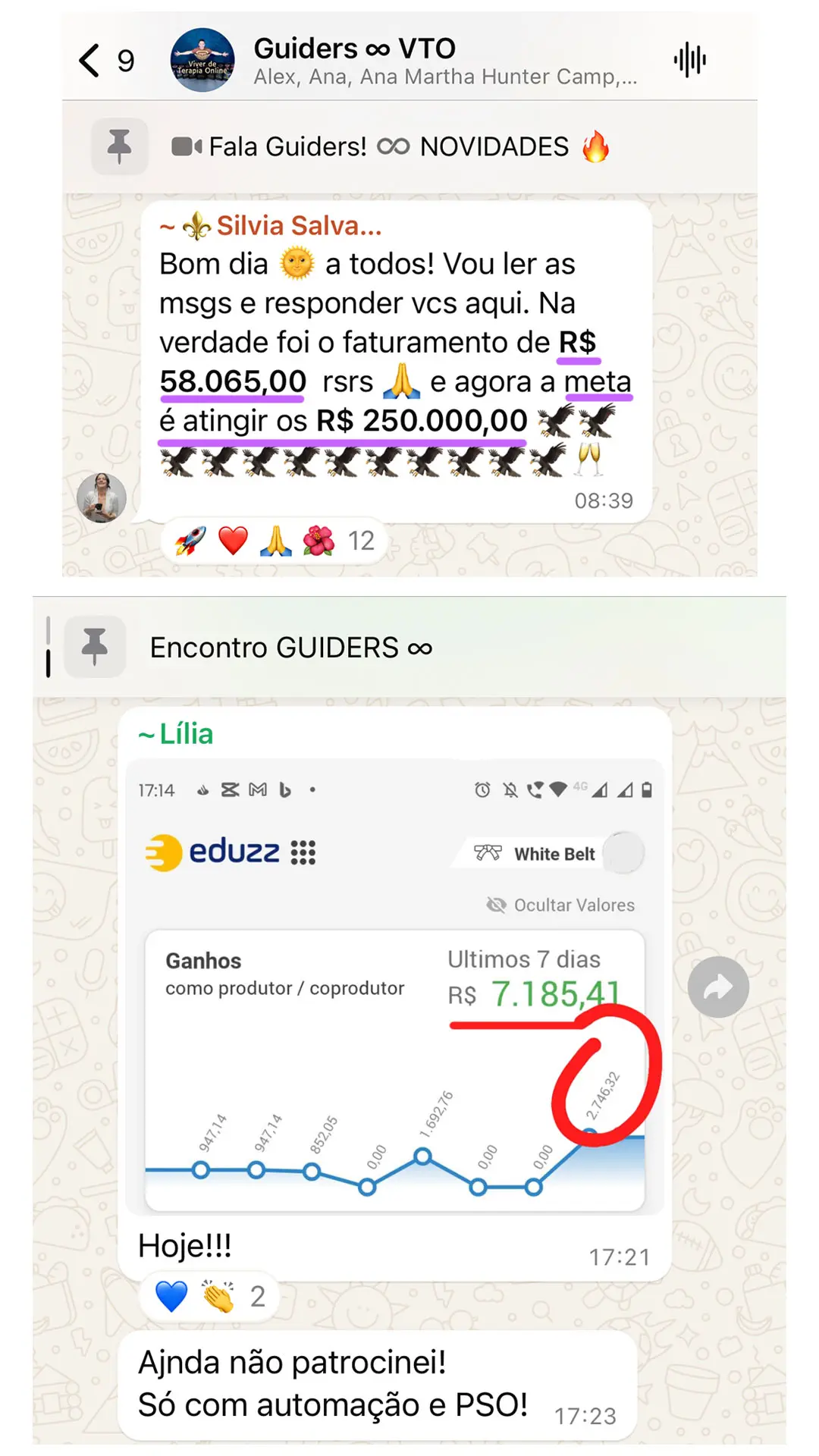819x1456 pixels.
Task: Tap the forward arrow on Lília's screenshot
Action: [x=717, y=986]
